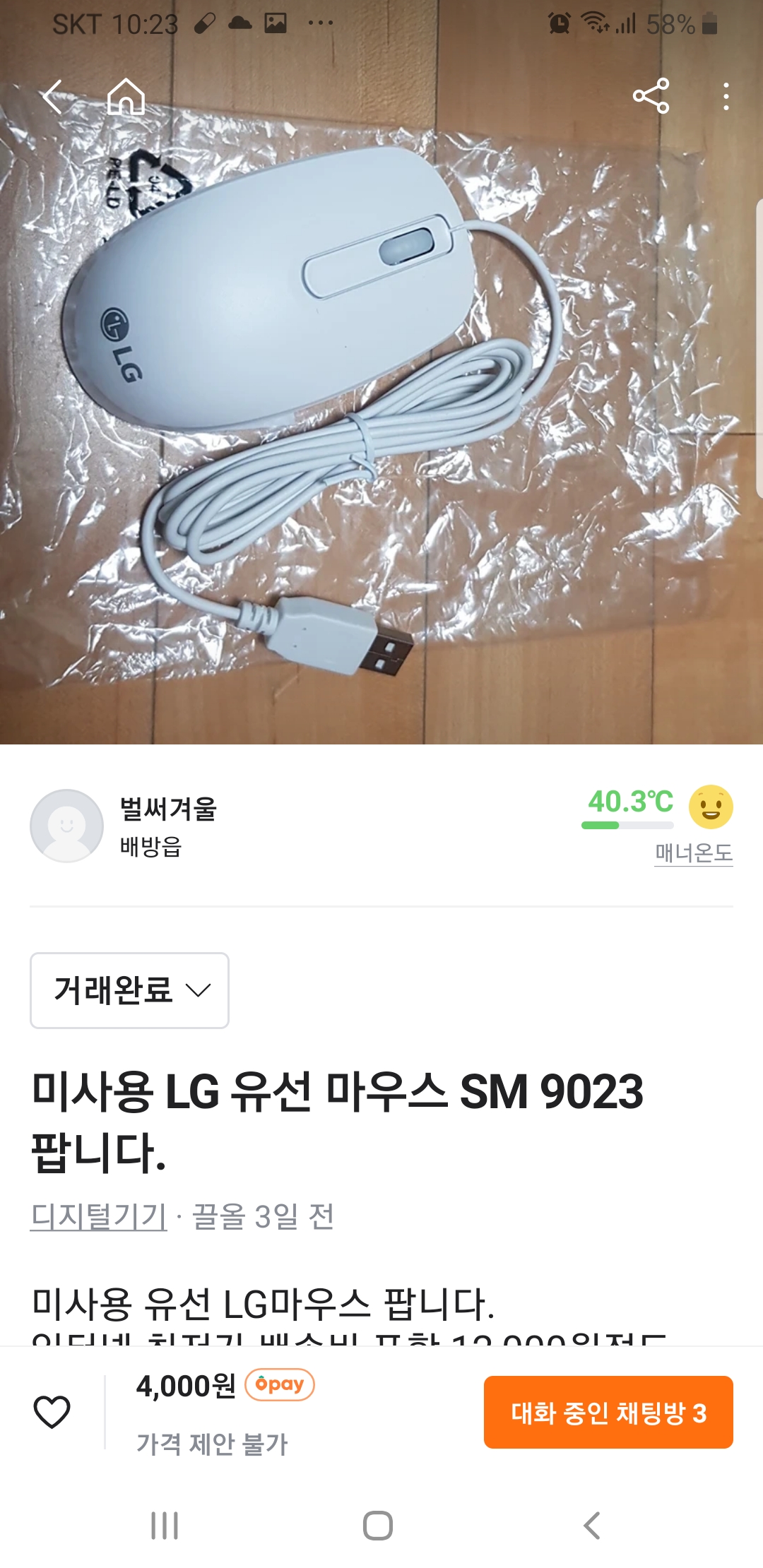763x1568 pixels.
Task: Open 대화 중인 채팅방 3
Action: pyautogui.click(x=608, y=1413)
